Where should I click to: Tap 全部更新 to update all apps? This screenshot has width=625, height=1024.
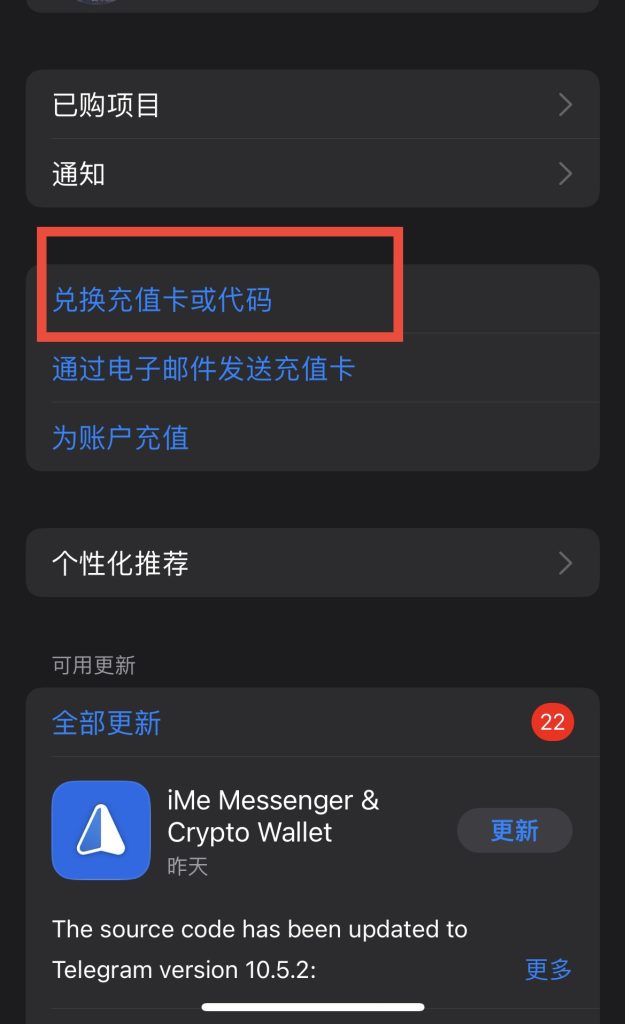pos(107,723)
